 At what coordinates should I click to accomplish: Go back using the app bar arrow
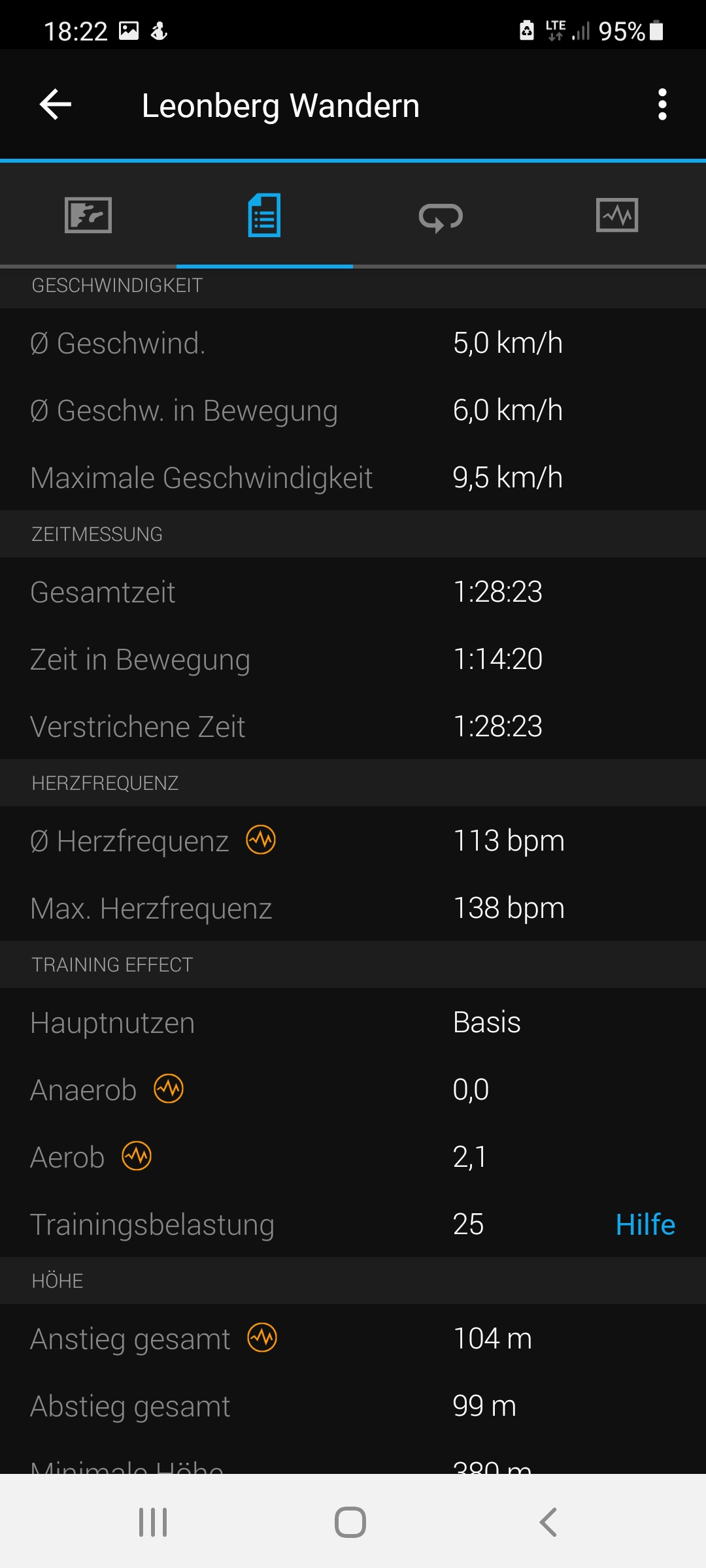pos(56,105)
